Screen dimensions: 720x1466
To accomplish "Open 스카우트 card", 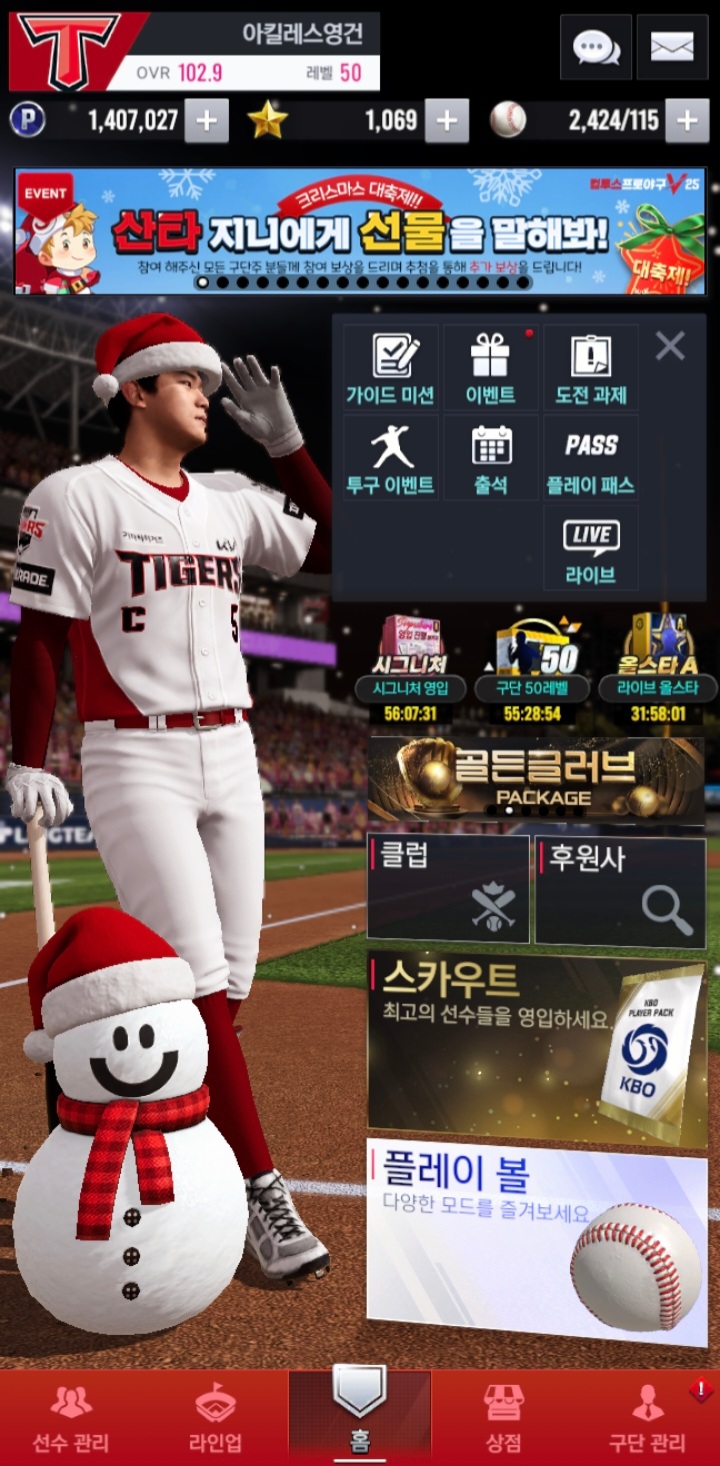I will pyautogui.click(x=536, y=1048).
